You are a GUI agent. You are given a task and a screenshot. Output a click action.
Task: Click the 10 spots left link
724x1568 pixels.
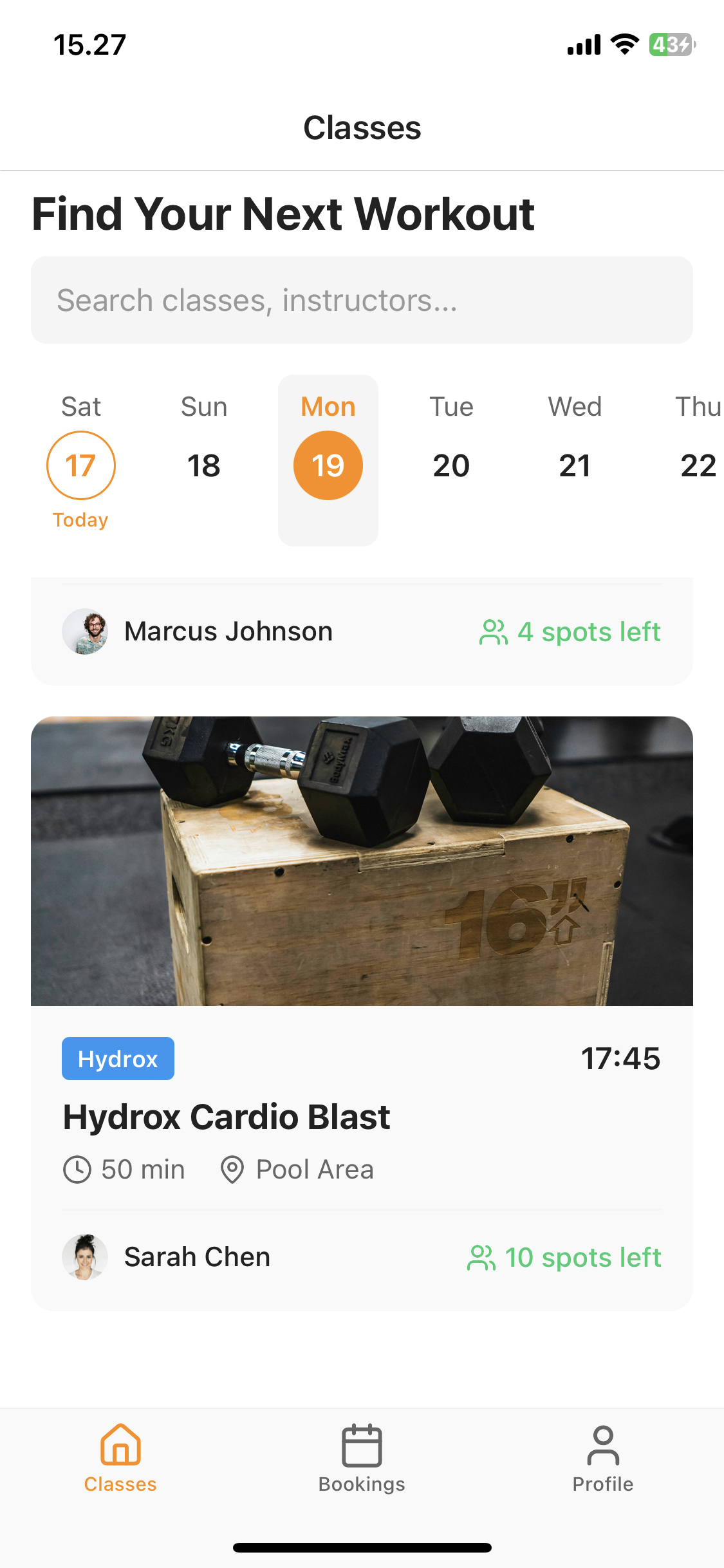582,1256
